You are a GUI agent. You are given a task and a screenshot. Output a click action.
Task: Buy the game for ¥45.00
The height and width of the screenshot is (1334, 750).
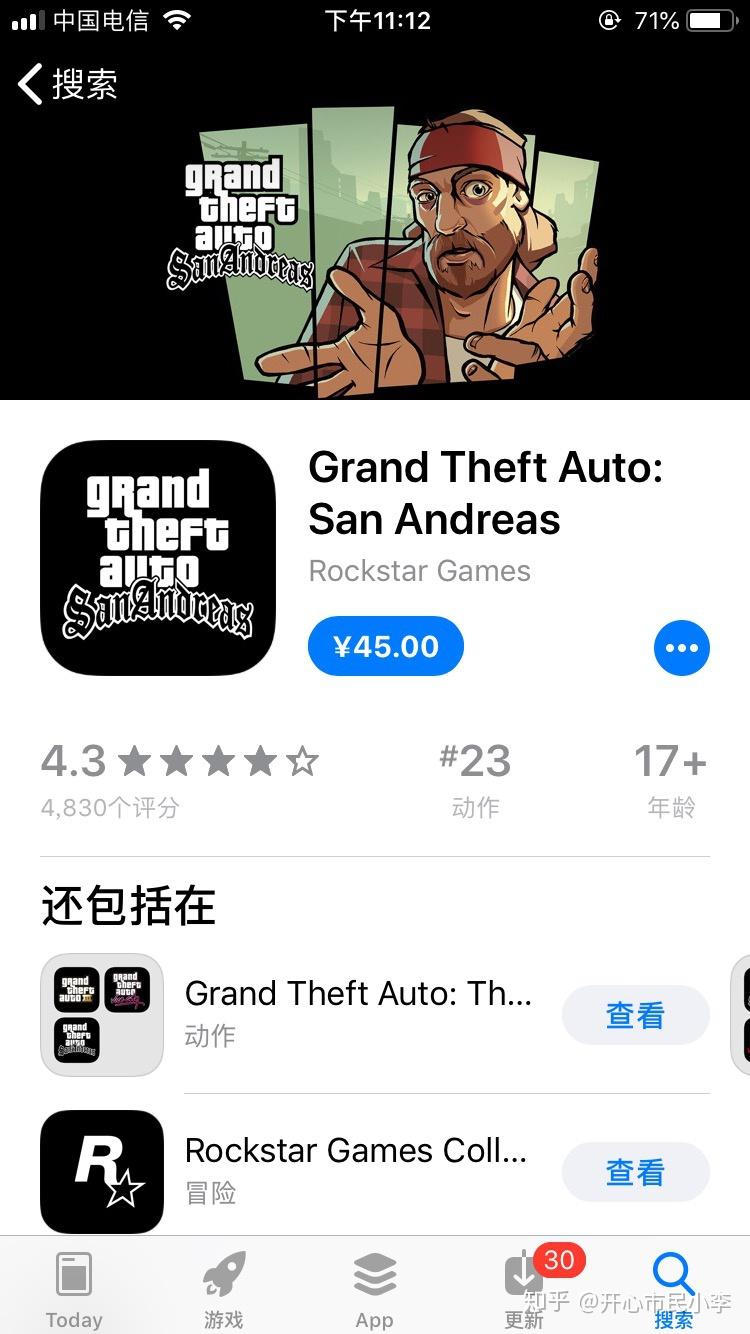coord(386,646)
